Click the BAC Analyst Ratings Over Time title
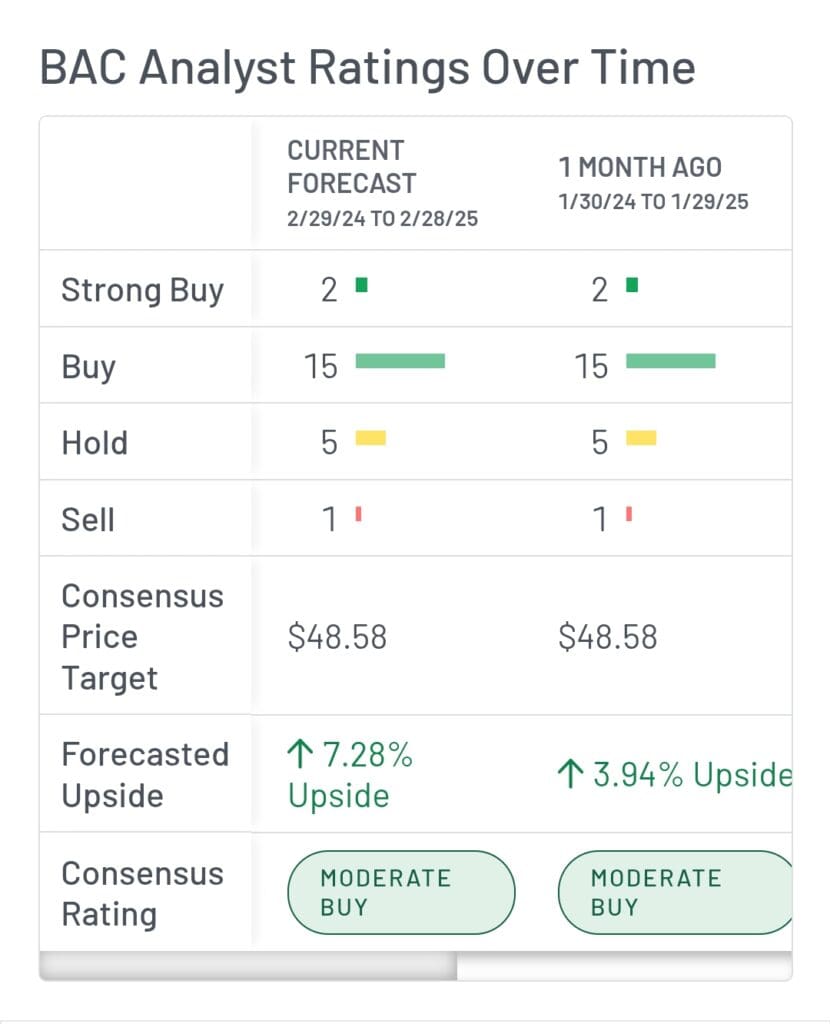Screen dimensions: 830x1024 366,67
